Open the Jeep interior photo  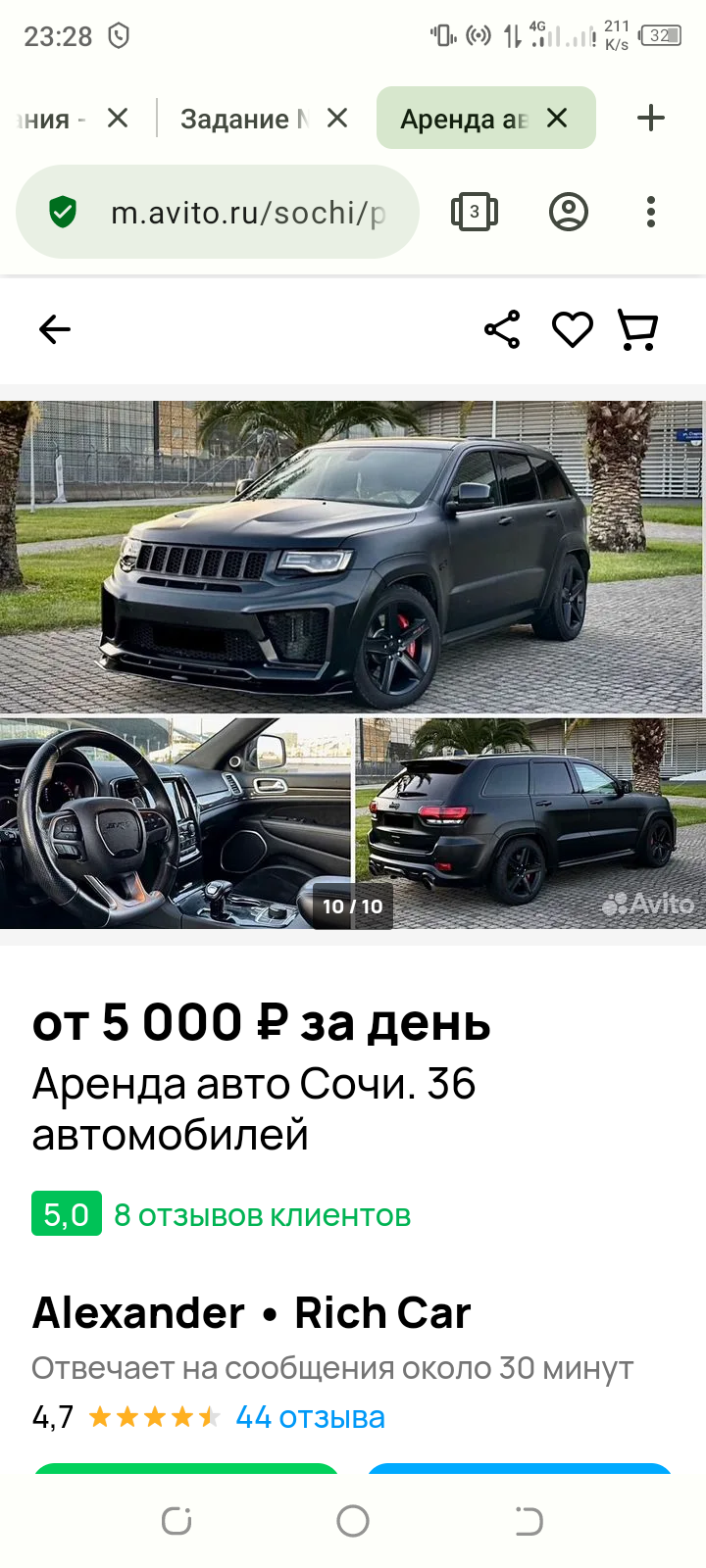coord(175,823)
